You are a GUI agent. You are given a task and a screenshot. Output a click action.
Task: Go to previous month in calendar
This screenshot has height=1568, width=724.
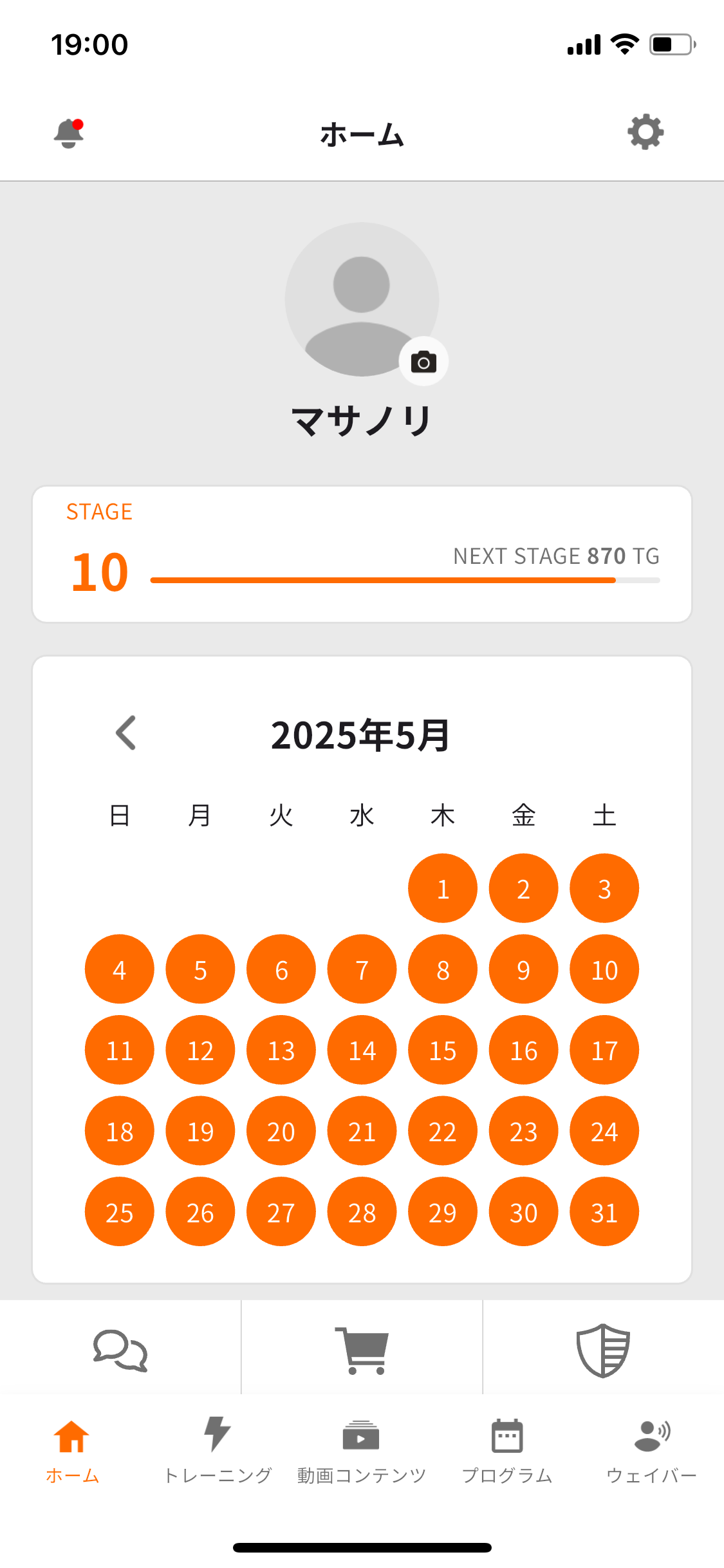pyautogui.click(x=125, y=733)
